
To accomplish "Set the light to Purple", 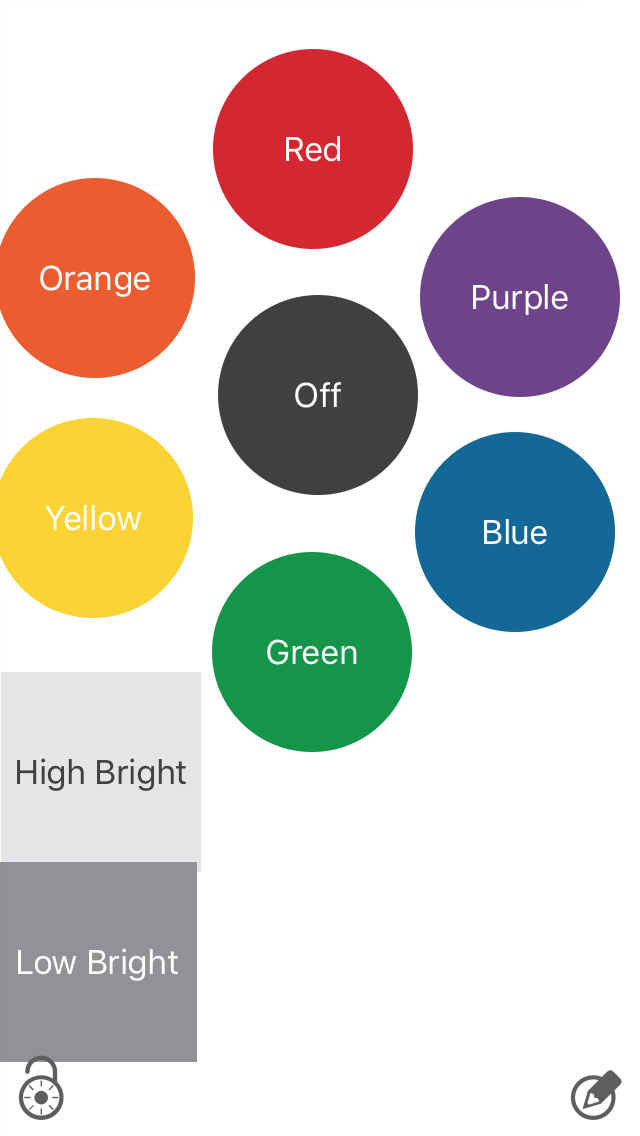I will (x=519, y=297).
